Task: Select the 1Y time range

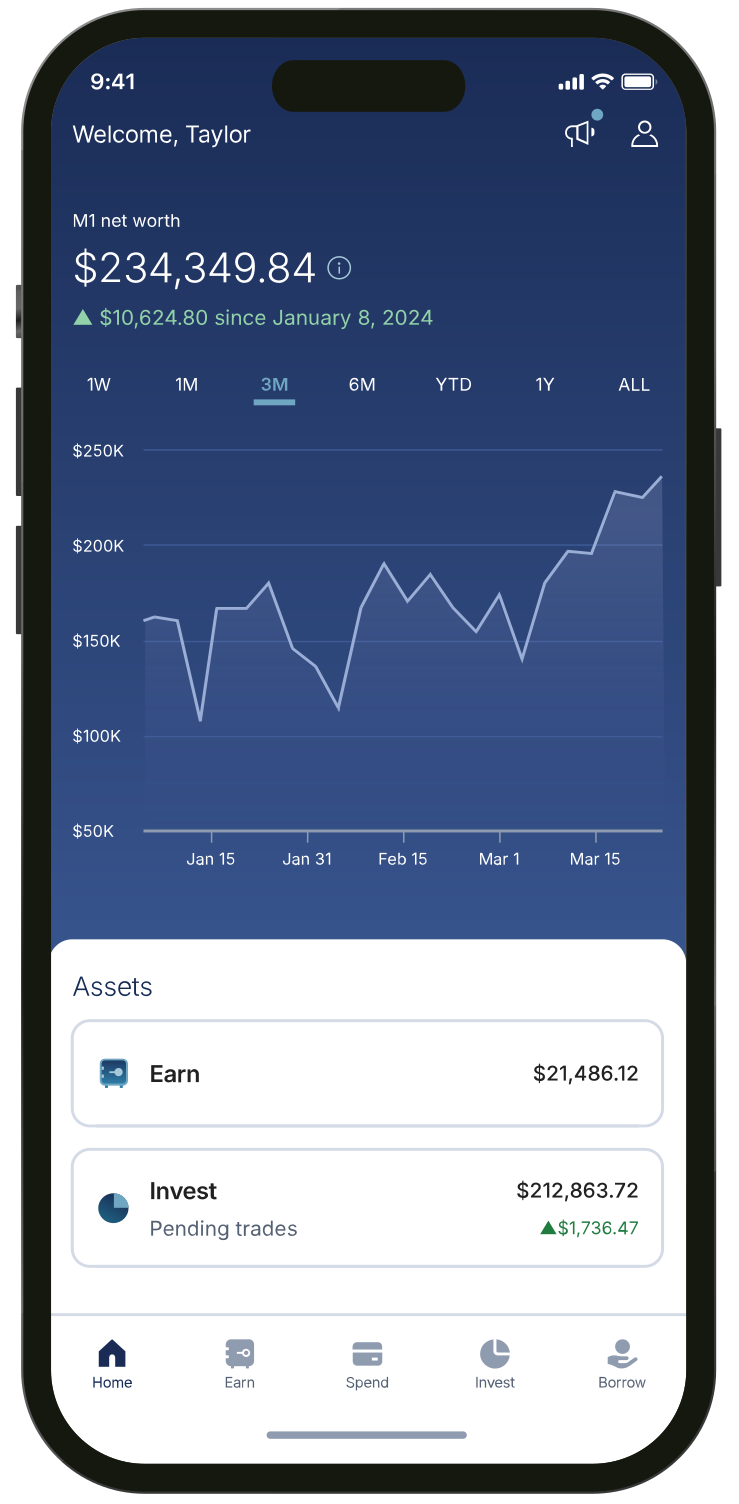Action: pyautogui.click(x=544, y=385)
